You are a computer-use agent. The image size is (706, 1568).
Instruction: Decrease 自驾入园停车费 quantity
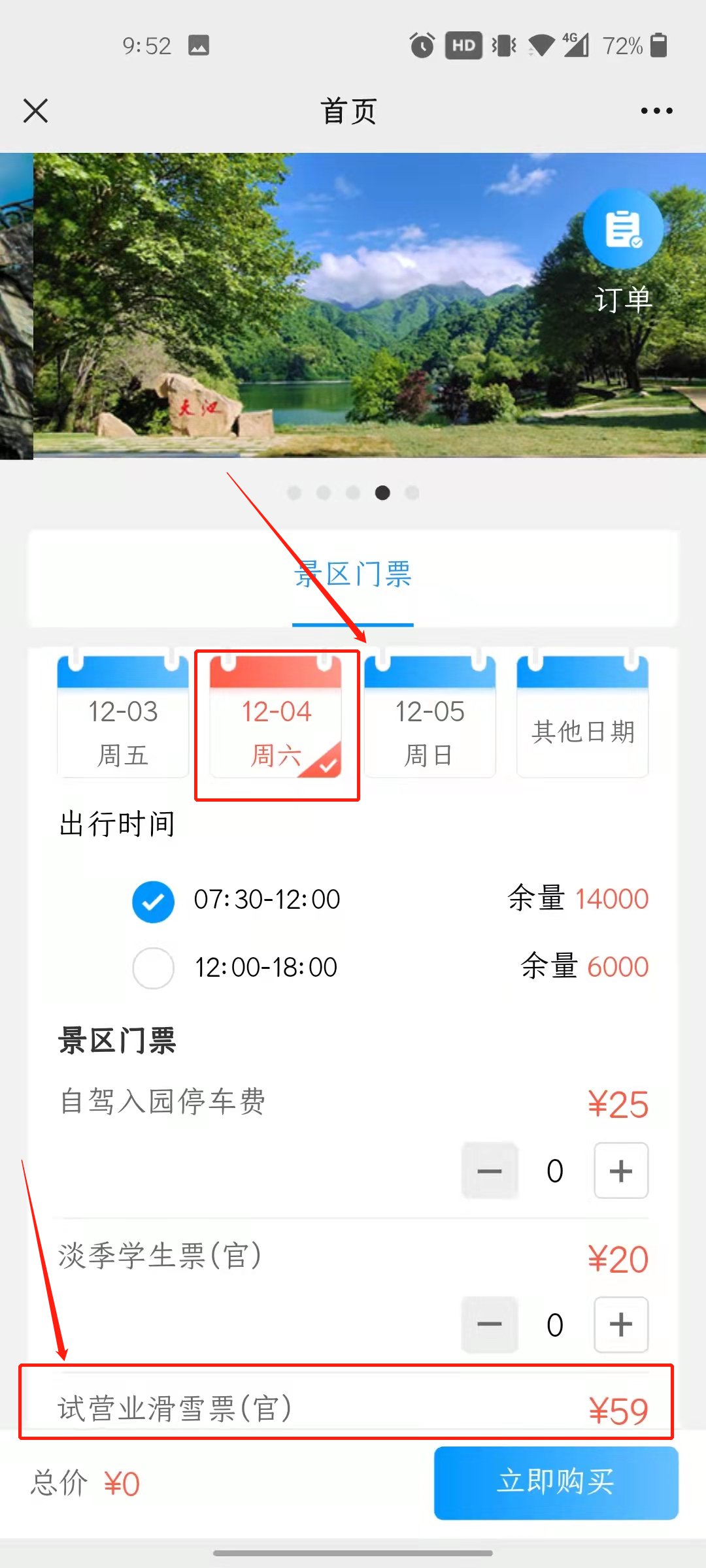[490, 1171]
